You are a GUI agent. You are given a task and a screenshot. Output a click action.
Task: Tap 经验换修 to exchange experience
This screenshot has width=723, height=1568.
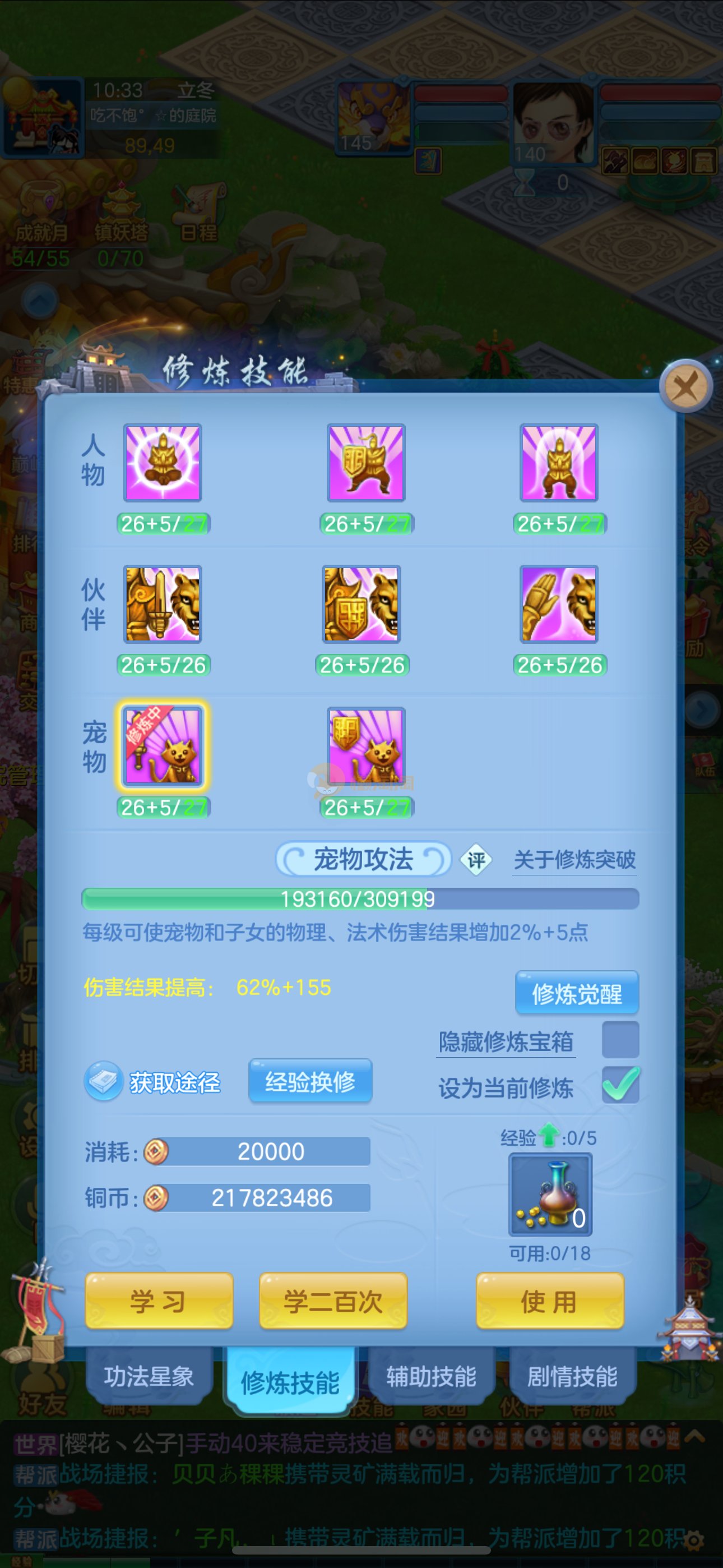[310, 1082]
